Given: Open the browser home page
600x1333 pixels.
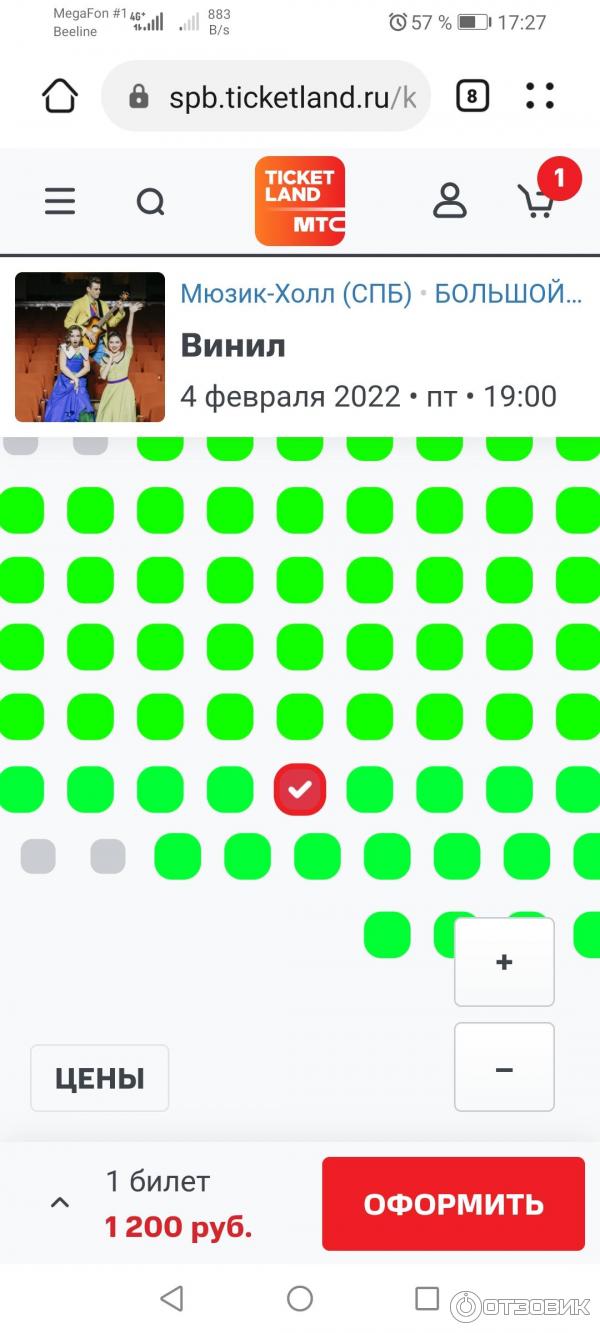Looking at the screenshot, I should [60, 96].
